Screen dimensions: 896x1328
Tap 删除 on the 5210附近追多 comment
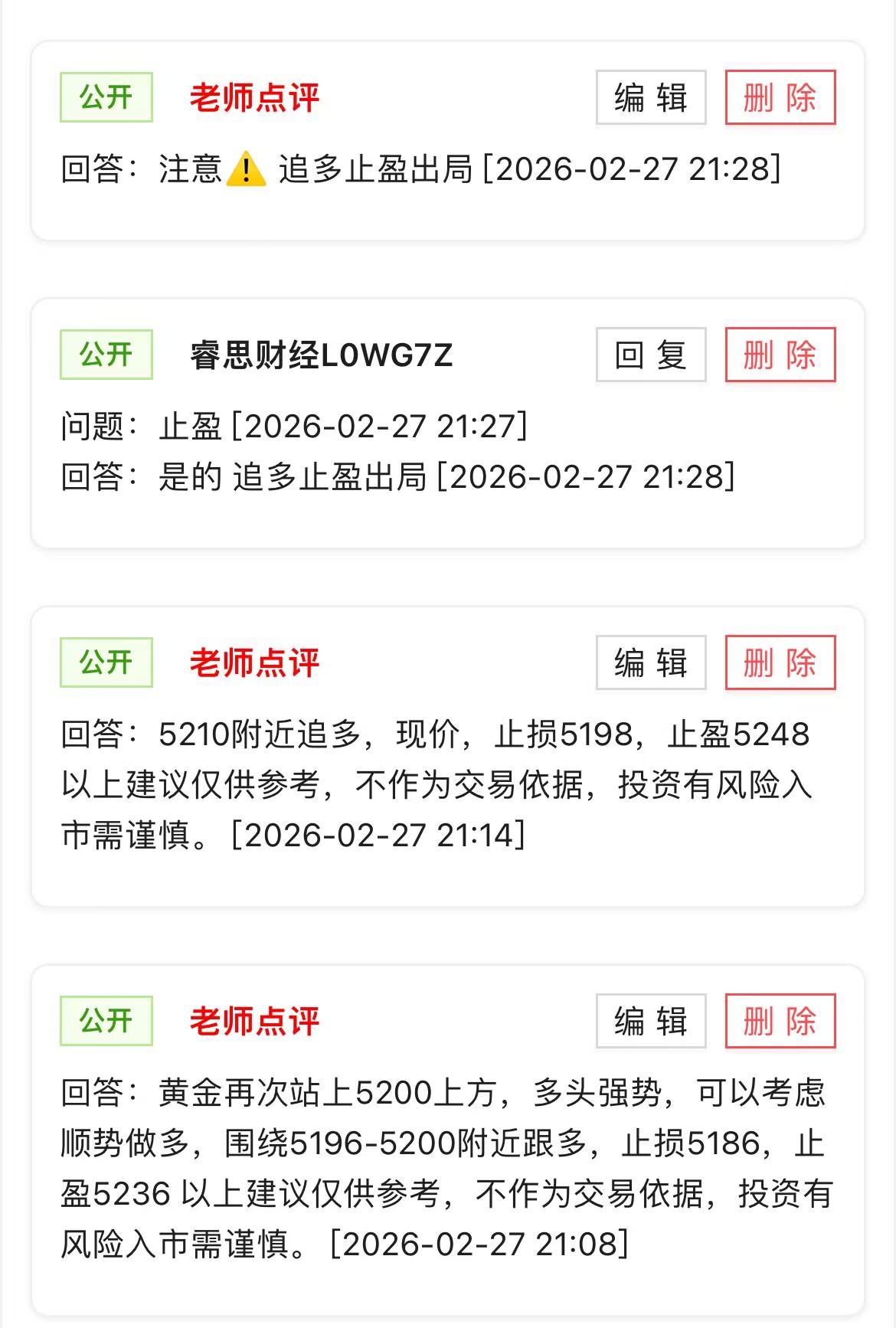point(780,662)
